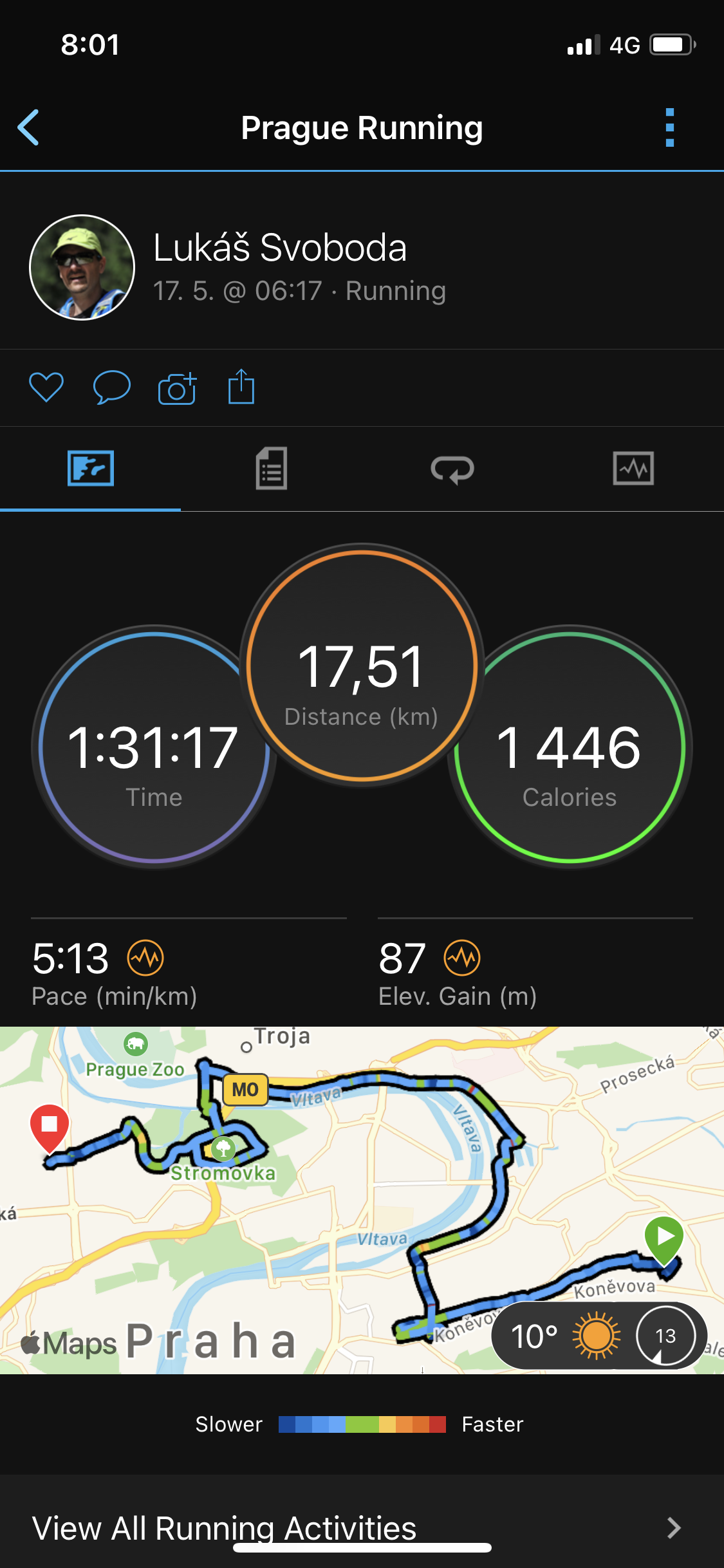Image resolution: width=724 pixels, height=1568 pixels.
Task: Open the three-dot overflow menu
Action: (x=670, y=127)
